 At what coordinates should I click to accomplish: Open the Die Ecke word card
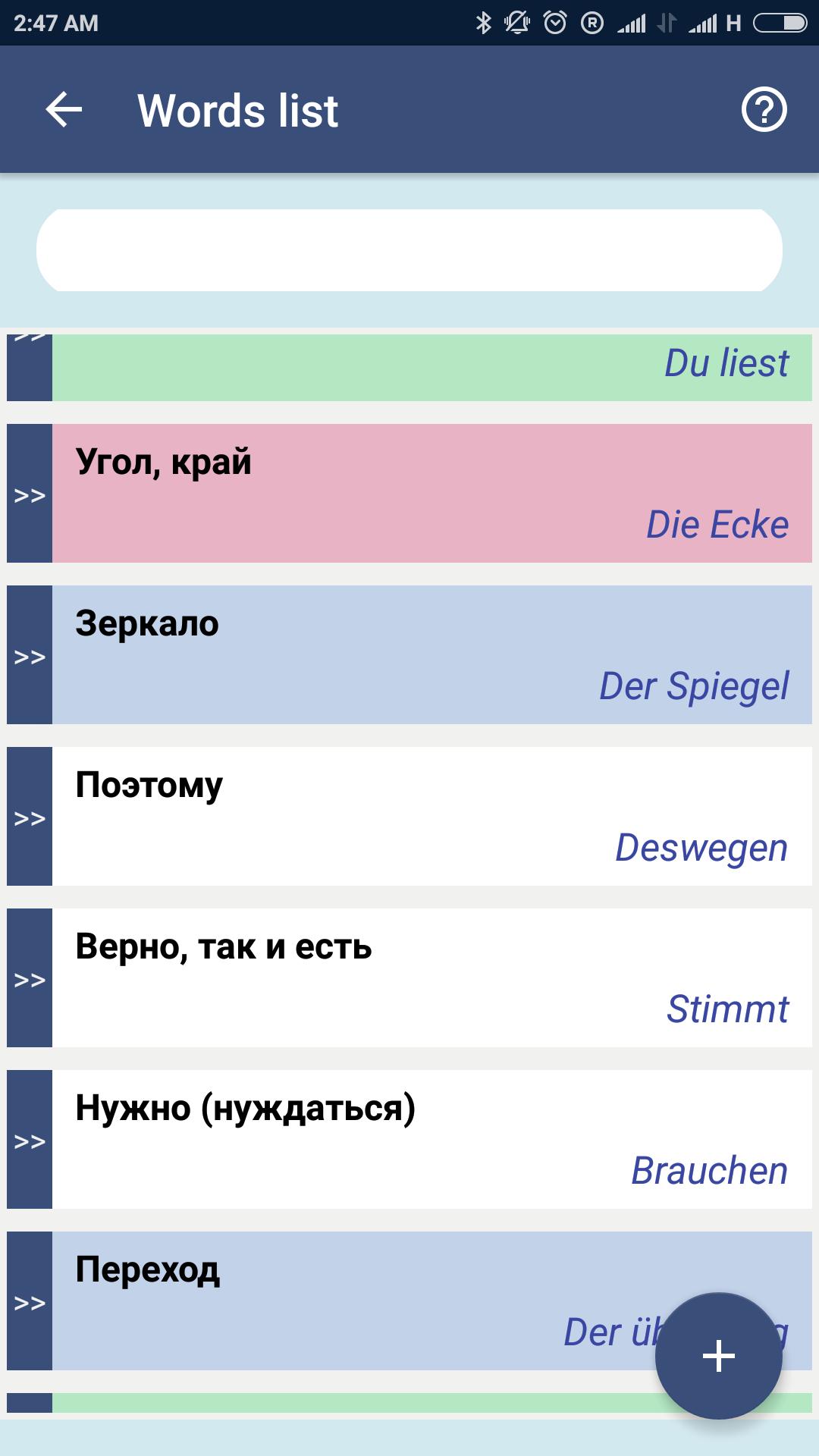click(432, 493)
